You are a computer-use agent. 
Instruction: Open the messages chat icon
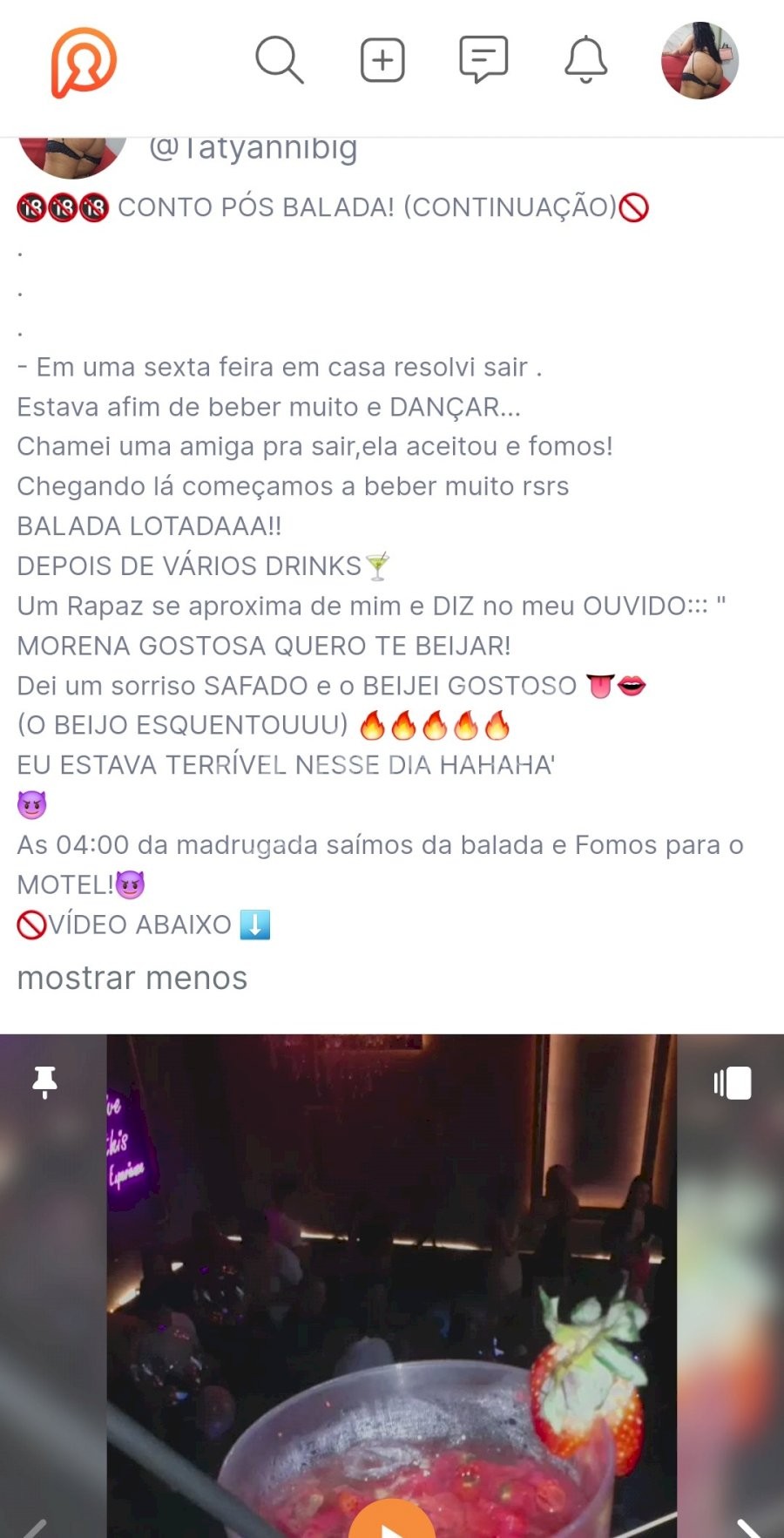(483, 60)
